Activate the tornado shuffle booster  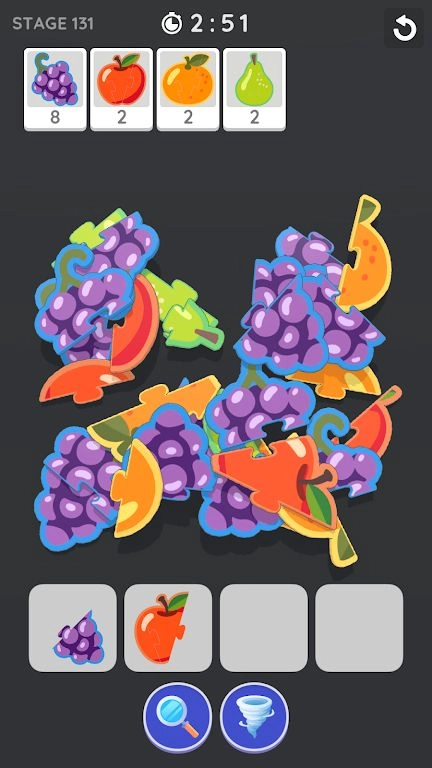pyautogui.click(x=254, y=717)
